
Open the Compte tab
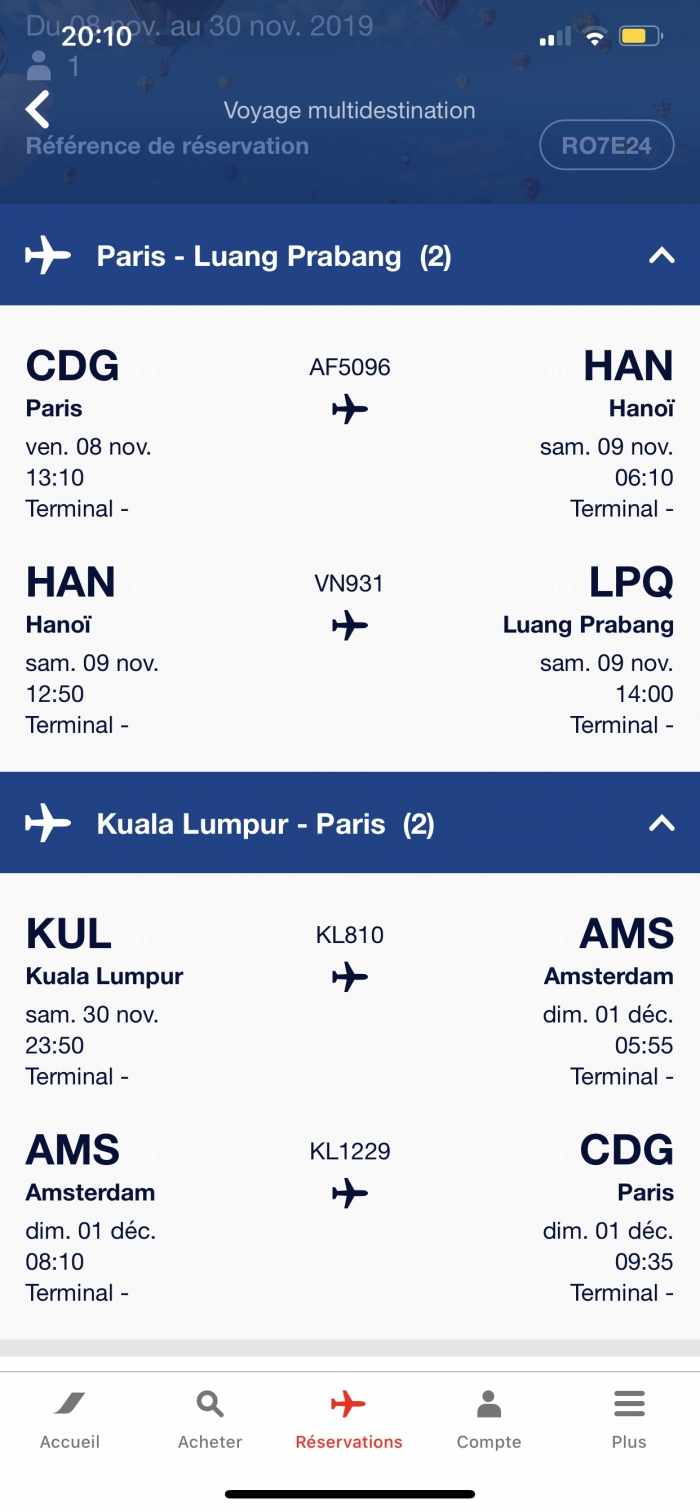point(489,1420)
